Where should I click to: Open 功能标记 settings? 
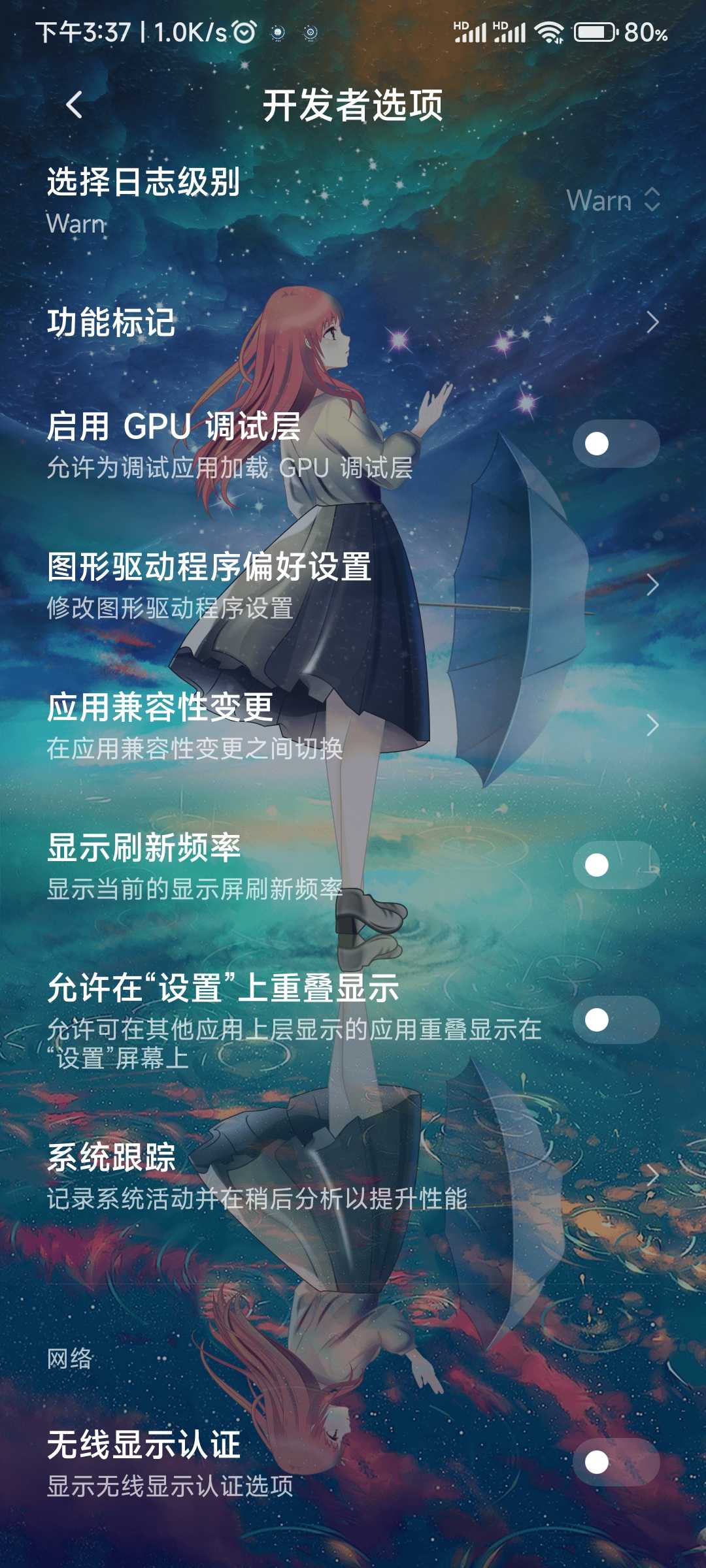[x=353, y=322]
